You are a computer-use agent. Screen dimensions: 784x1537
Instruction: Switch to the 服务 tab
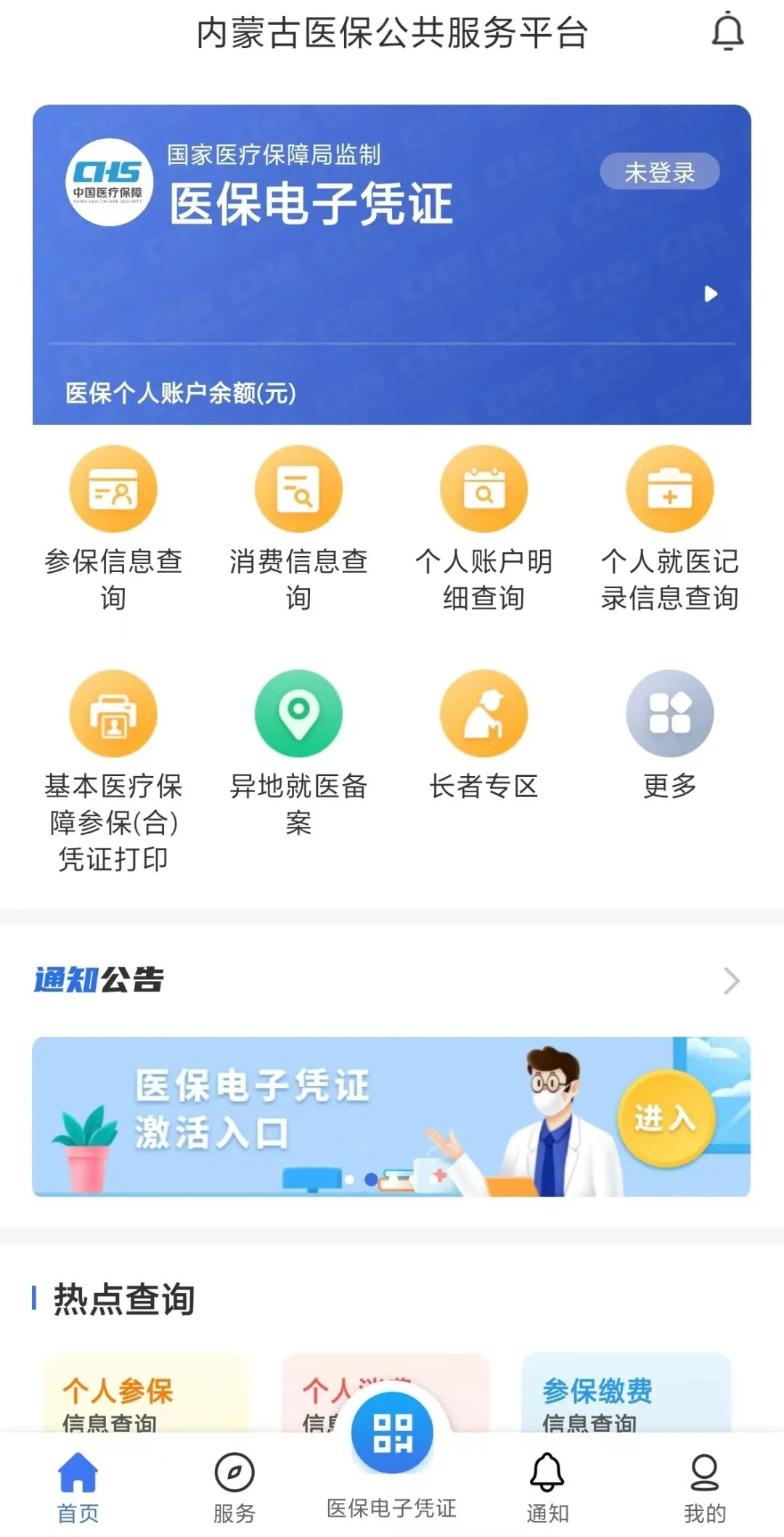(x=234, y=1488)
